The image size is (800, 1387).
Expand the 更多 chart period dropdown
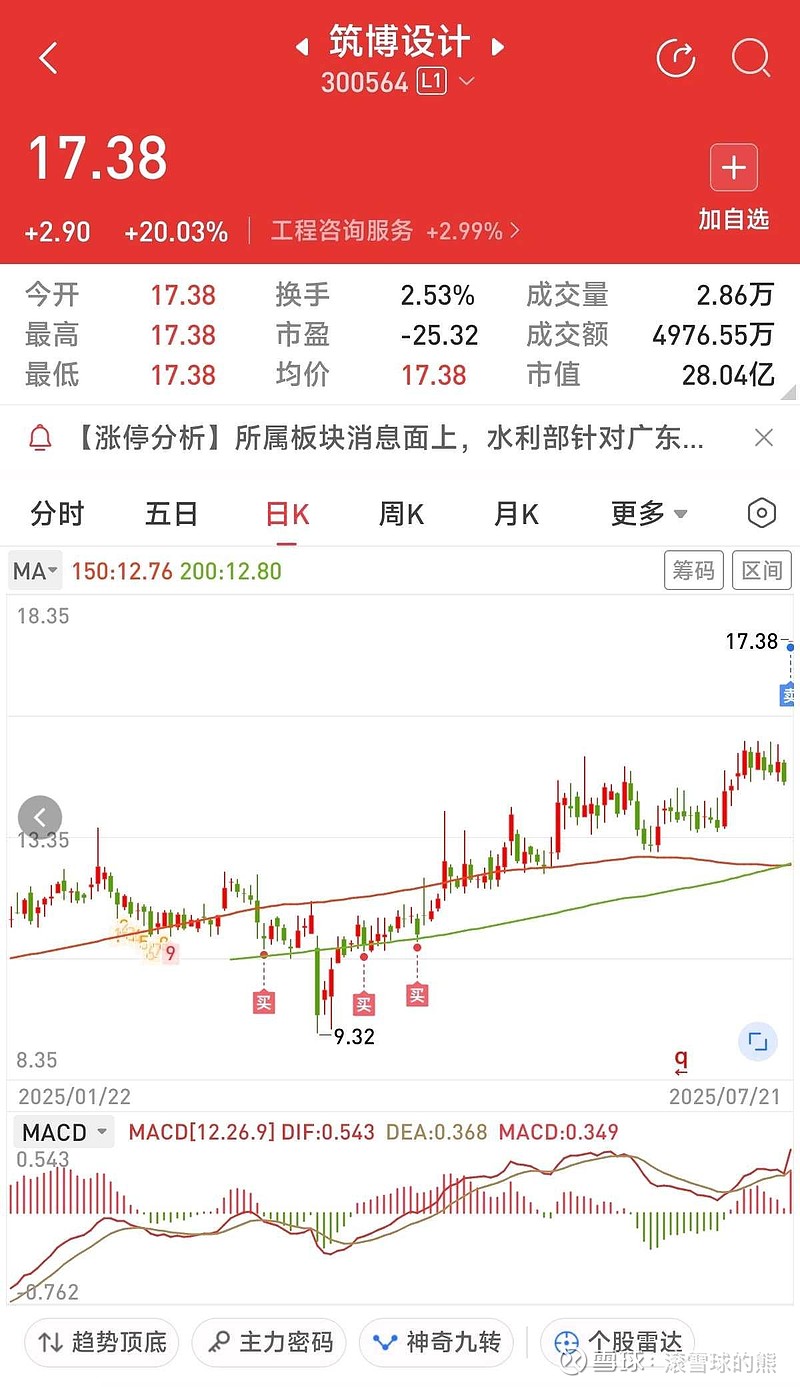[x=649, y=515]
